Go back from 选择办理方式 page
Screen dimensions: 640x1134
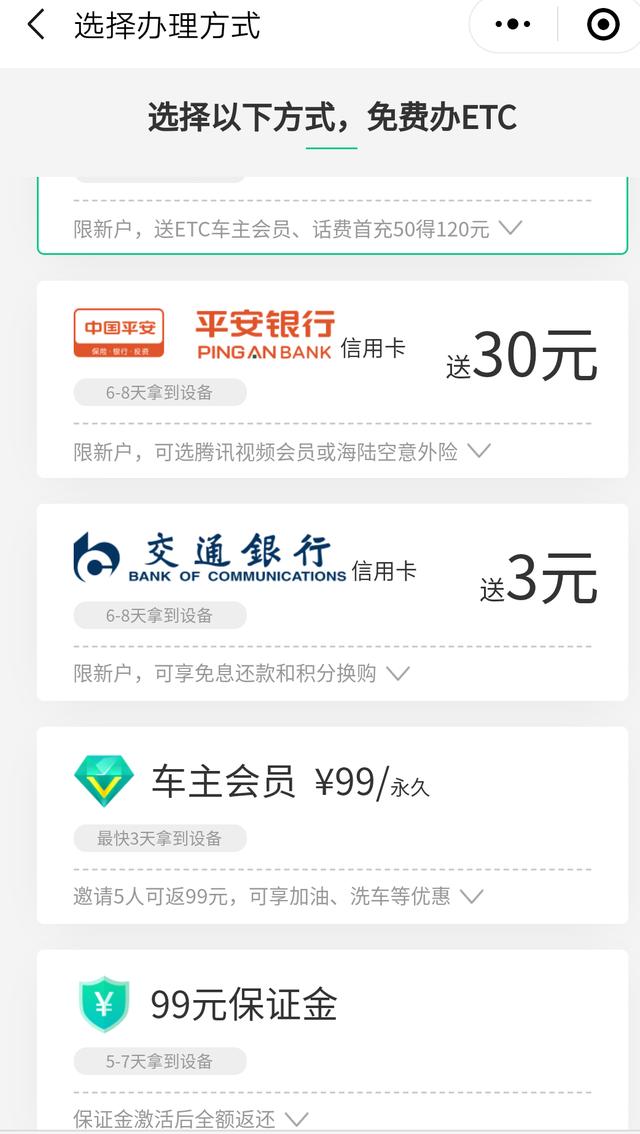pyautogui.click(x=36, y=25)
